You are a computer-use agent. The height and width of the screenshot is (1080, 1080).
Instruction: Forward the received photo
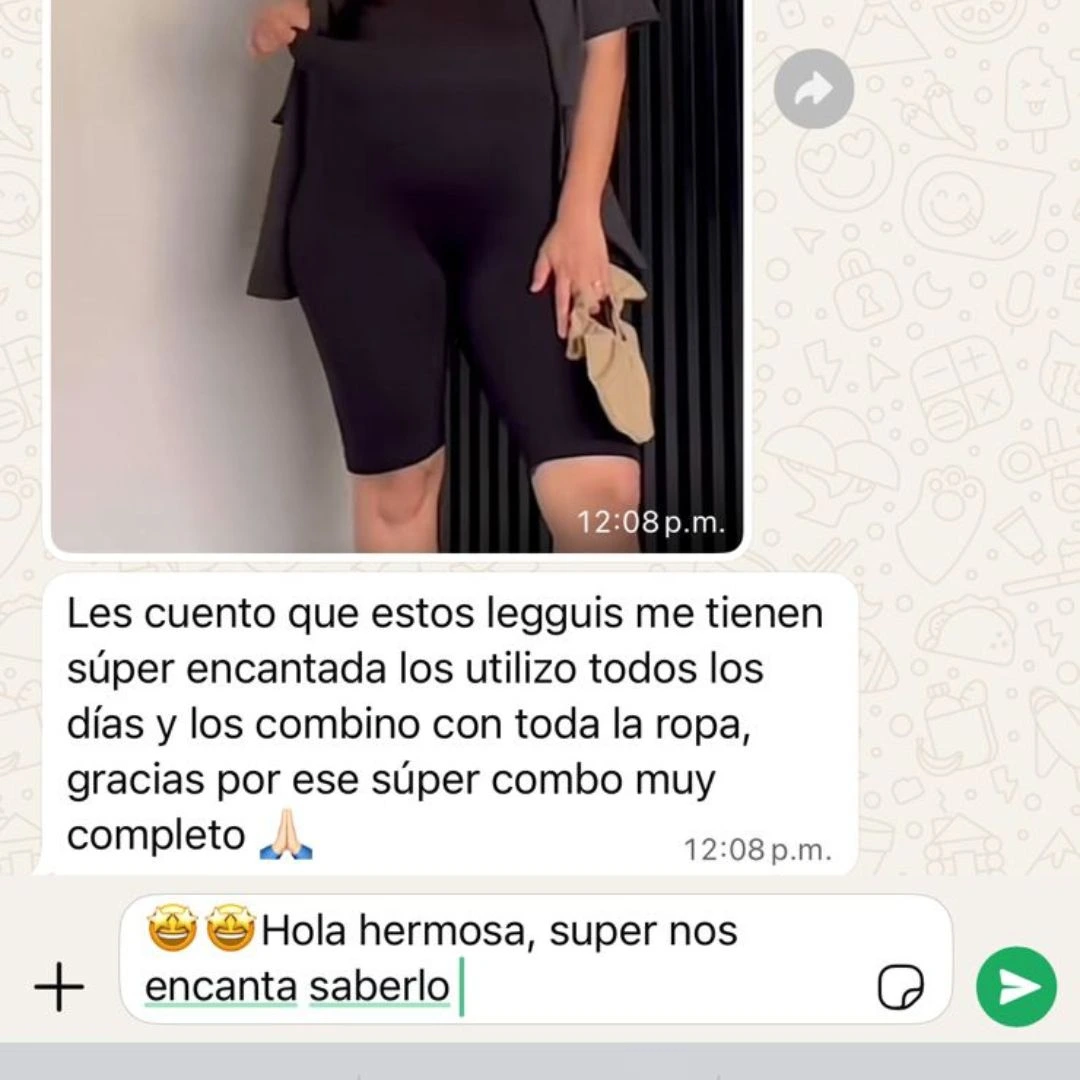point(813,89)
